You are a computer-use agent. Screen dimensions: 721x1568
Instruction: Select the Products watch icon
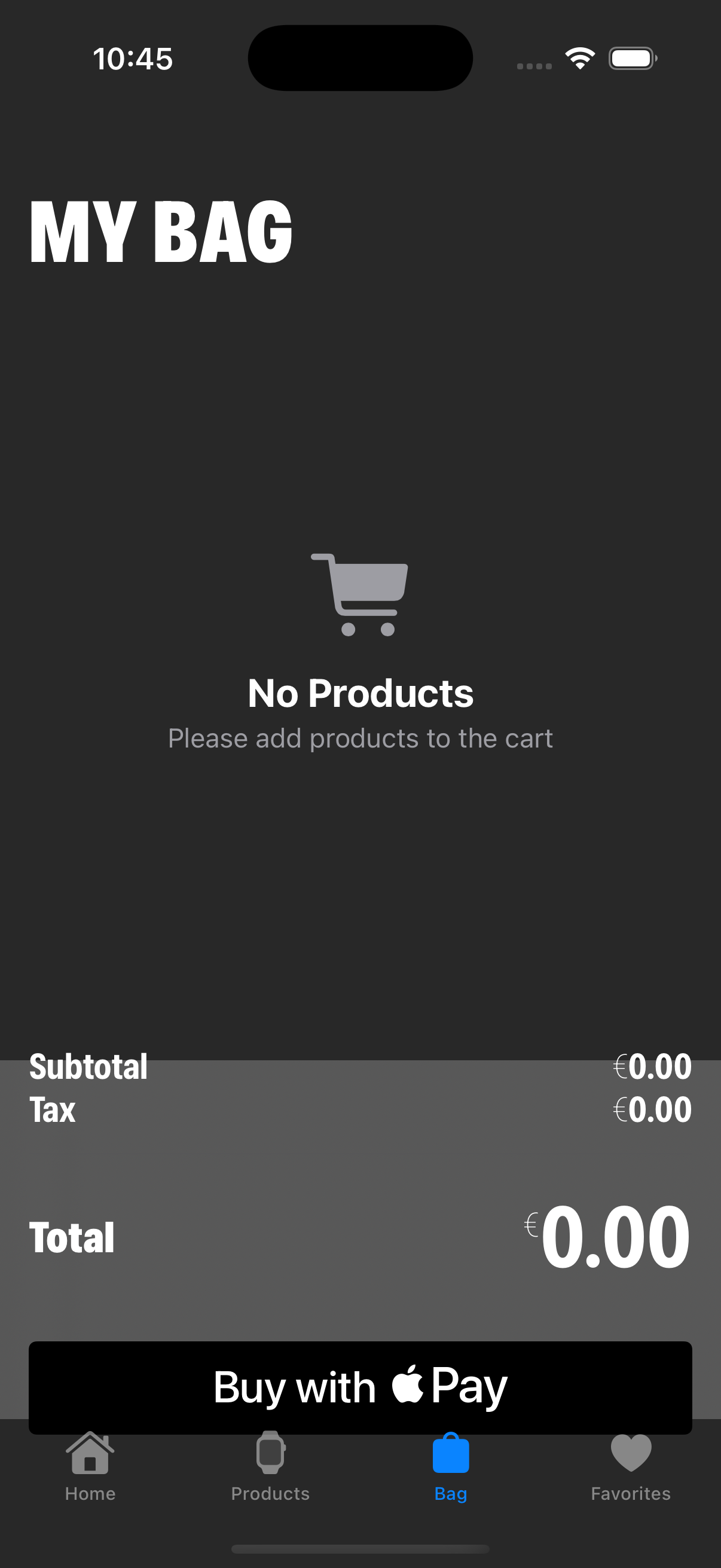click(270, 1455)
